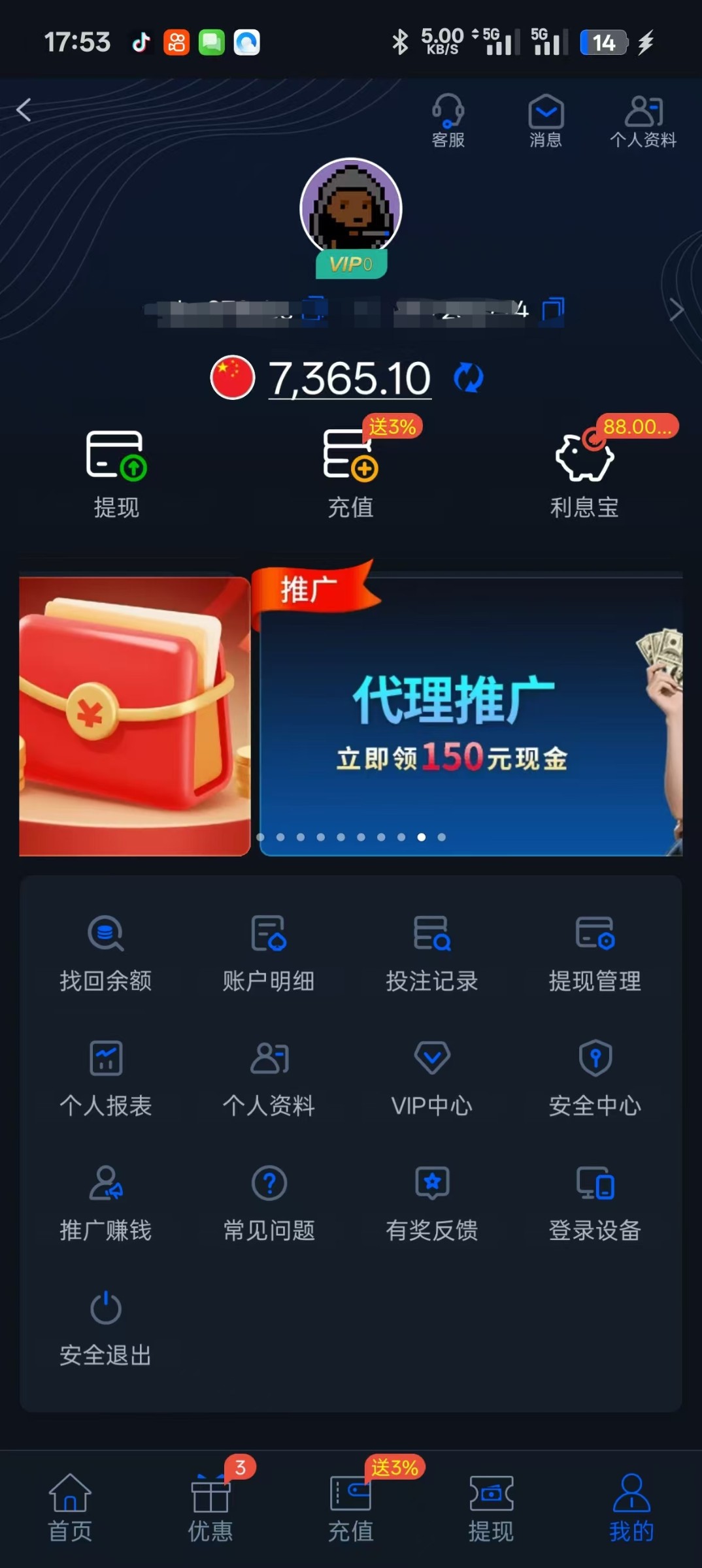Tap the 提现 button below the balance

[x=116, y=474]
